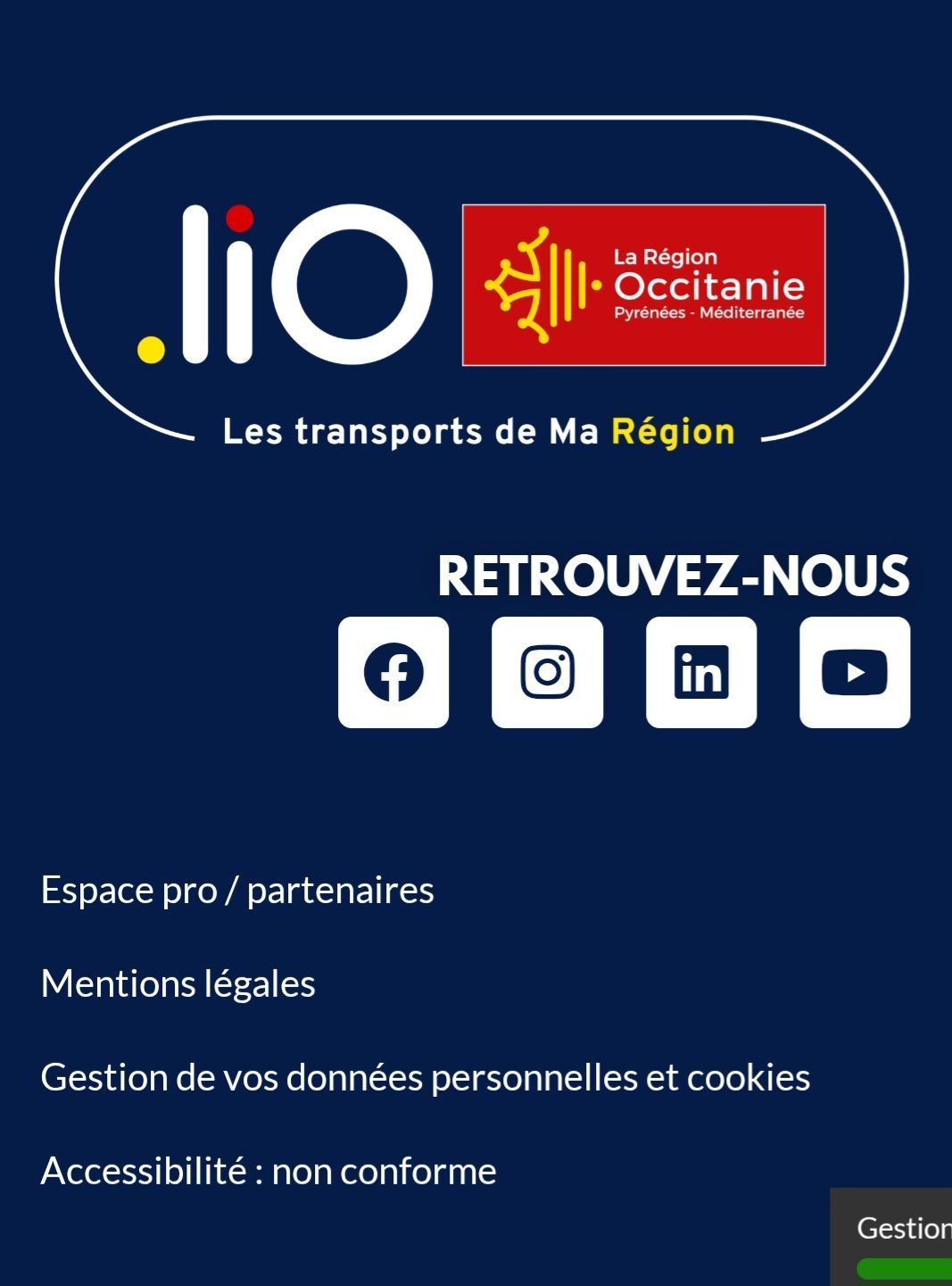View the Mentions légales page
Image resolution: width=952 pixels, height=1286 pixels.
click(178, 983)
